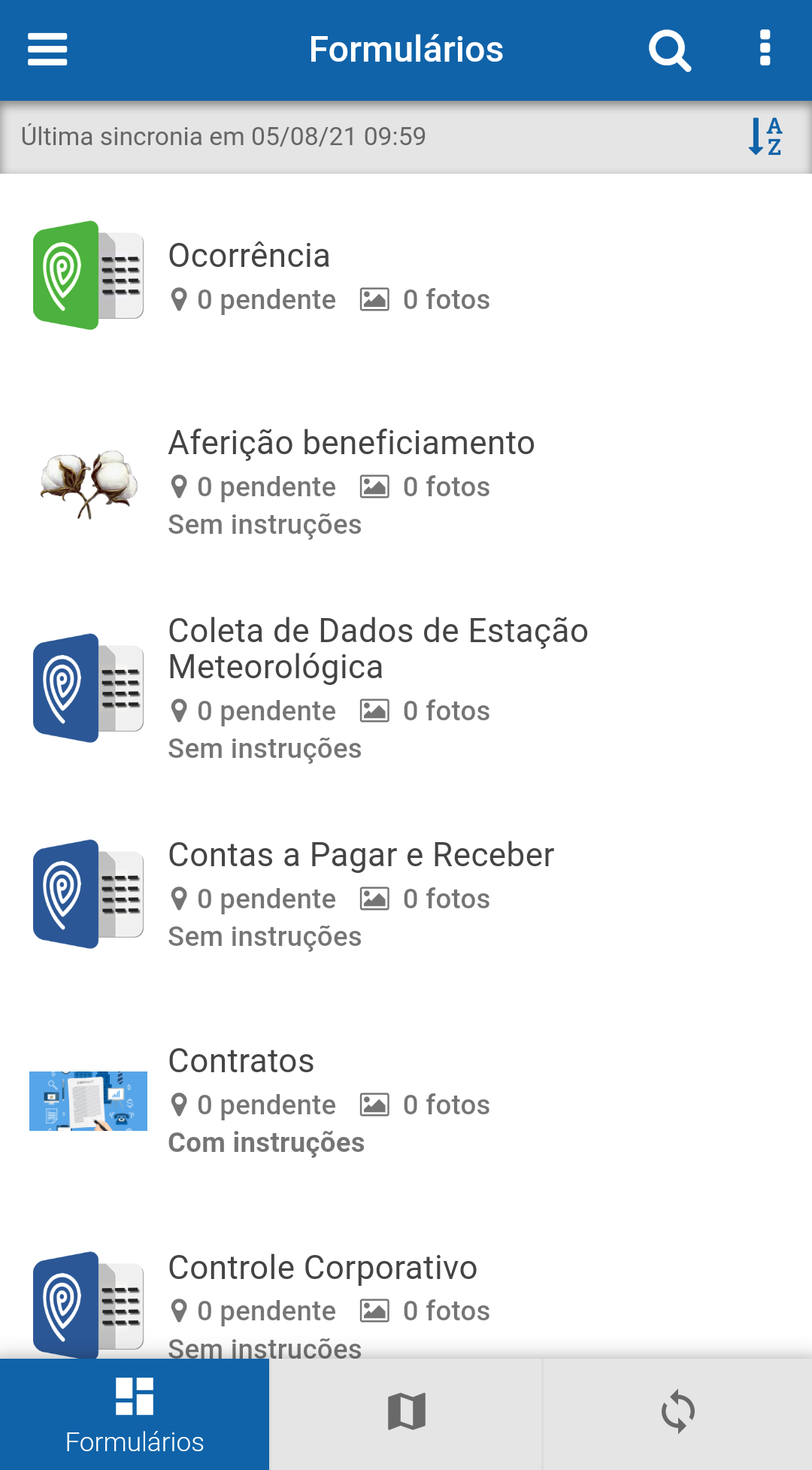
Task: Open the hamburger drawer menu
Action: (x=47, y=50)
